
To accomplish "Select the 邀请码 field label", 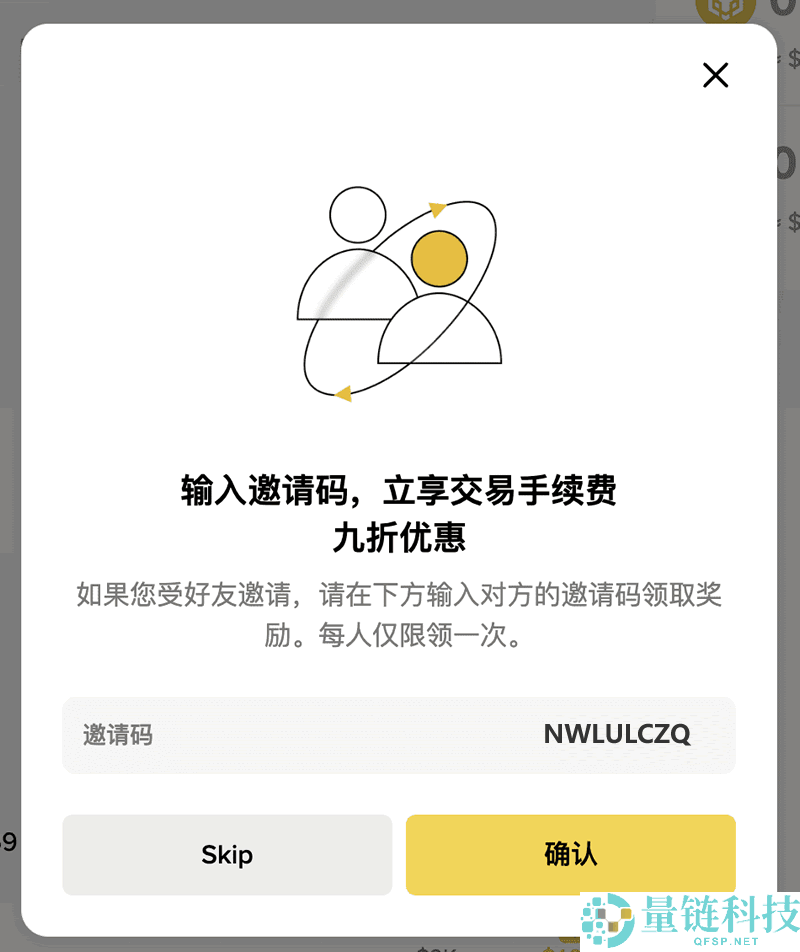I will pyautogui.click(x=115, y=735).
